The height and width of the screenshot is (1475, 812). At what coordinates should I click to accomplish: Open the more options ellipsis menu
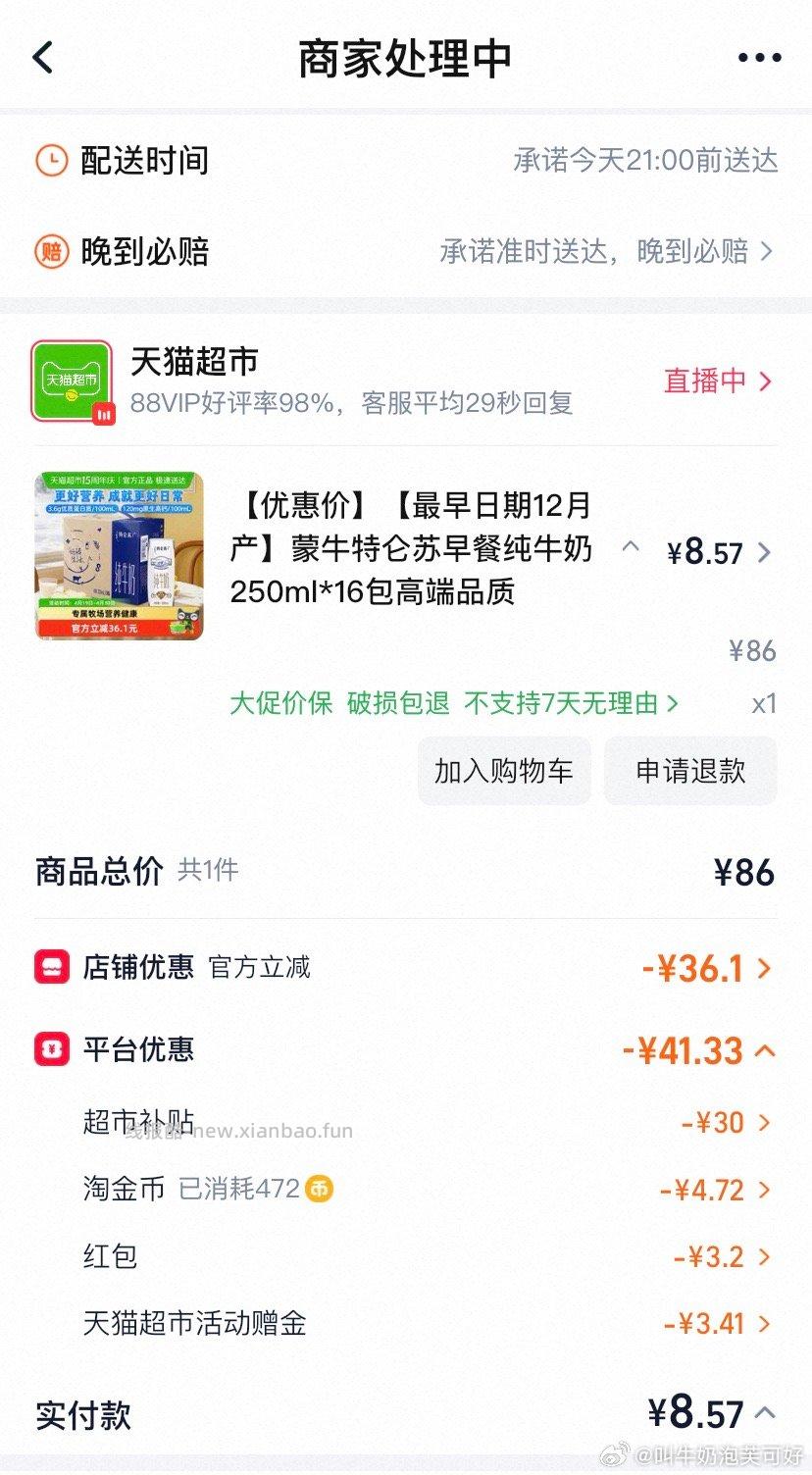(x=757, y=57)
